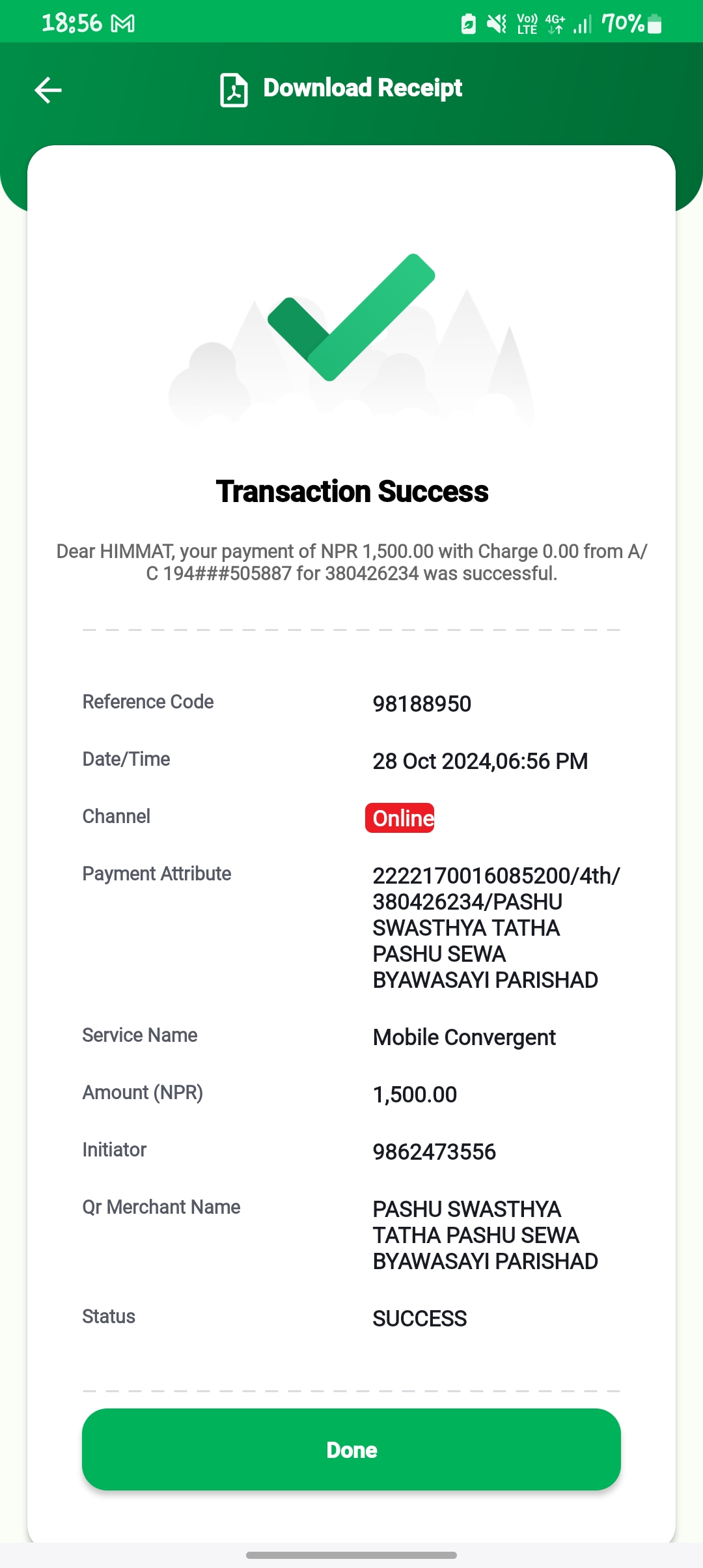
Task: Go back using the arrow icon
Action: coord(48,90)
